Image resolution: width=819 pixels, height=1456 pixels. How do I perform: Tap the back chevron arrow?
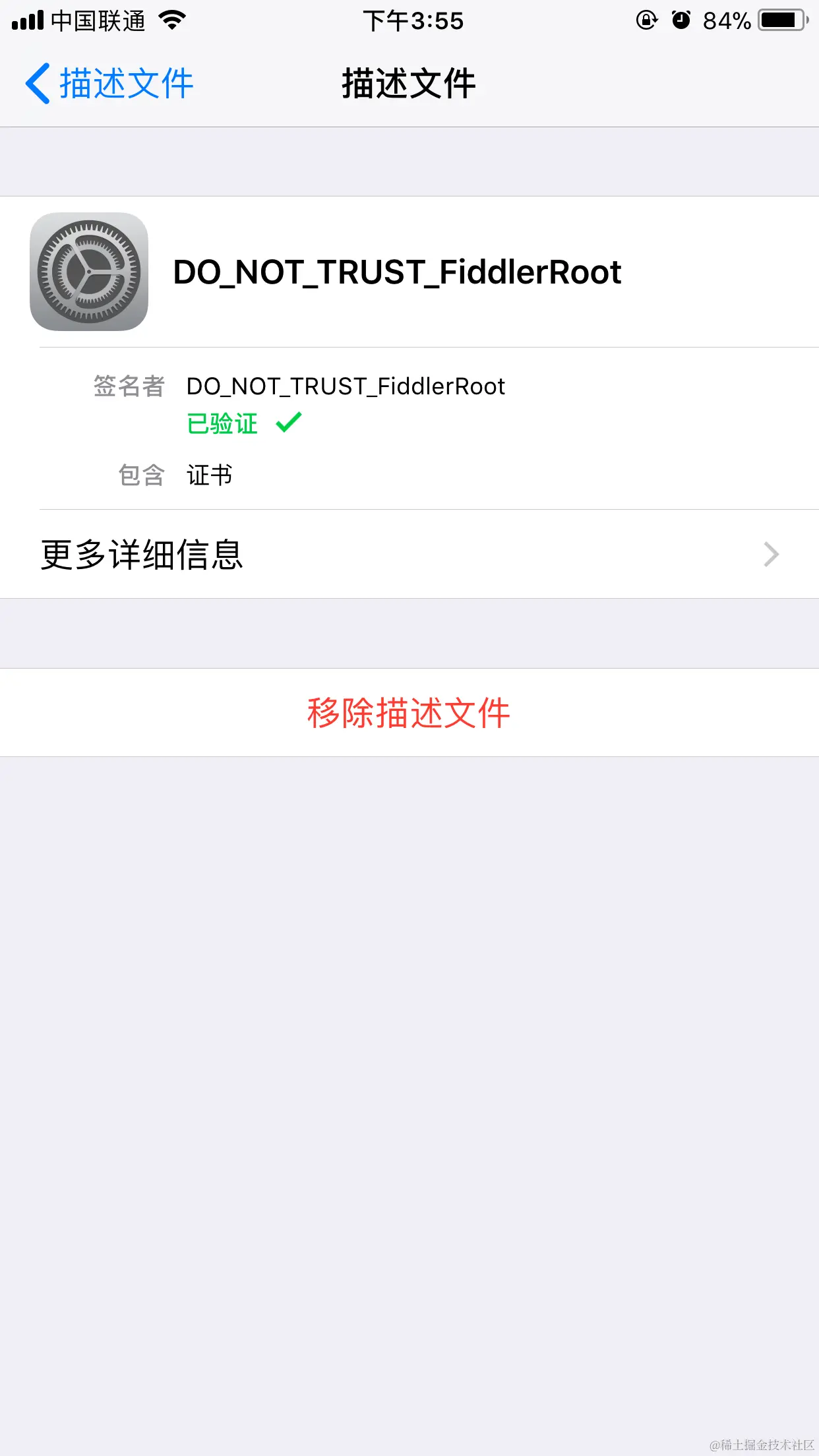click(38, 82)
